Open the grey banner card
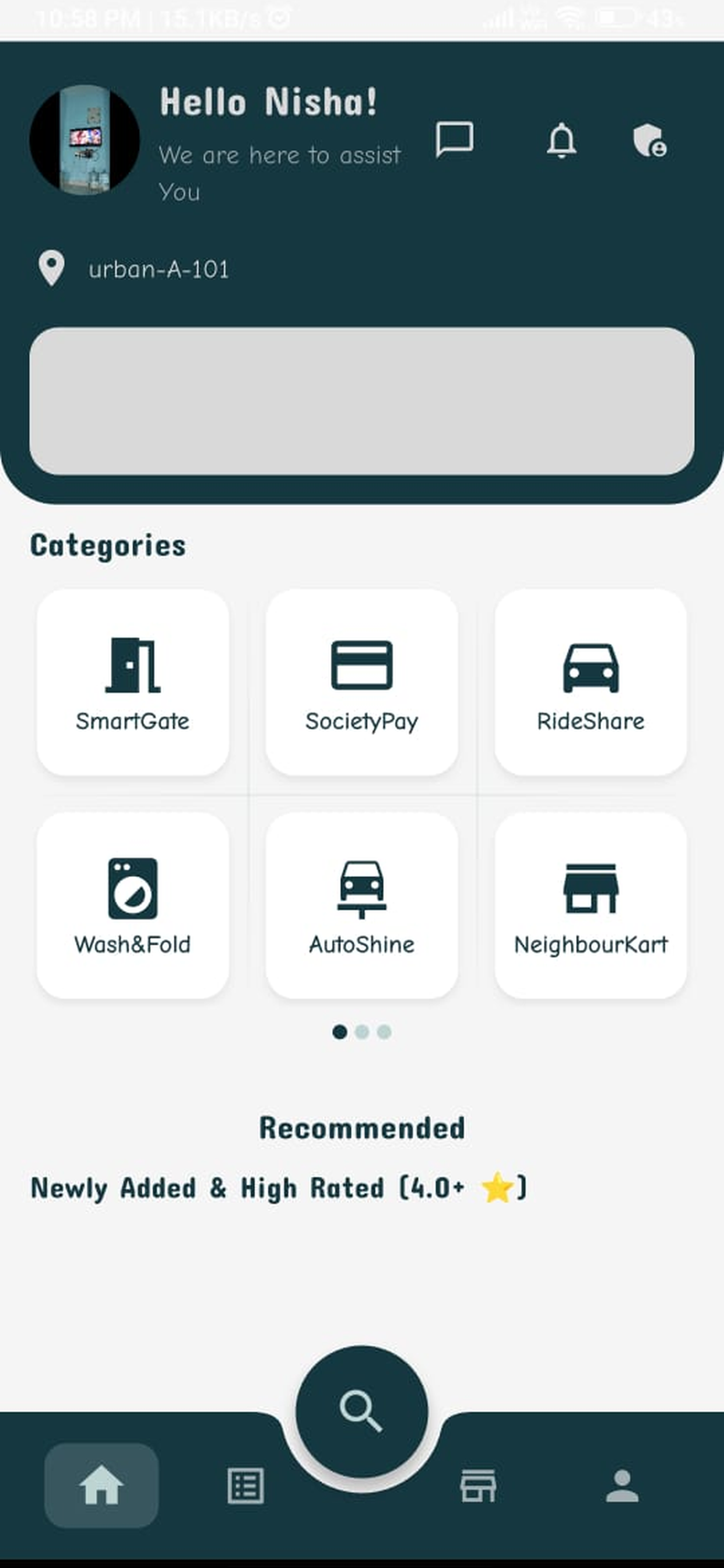 pos(362,401)
